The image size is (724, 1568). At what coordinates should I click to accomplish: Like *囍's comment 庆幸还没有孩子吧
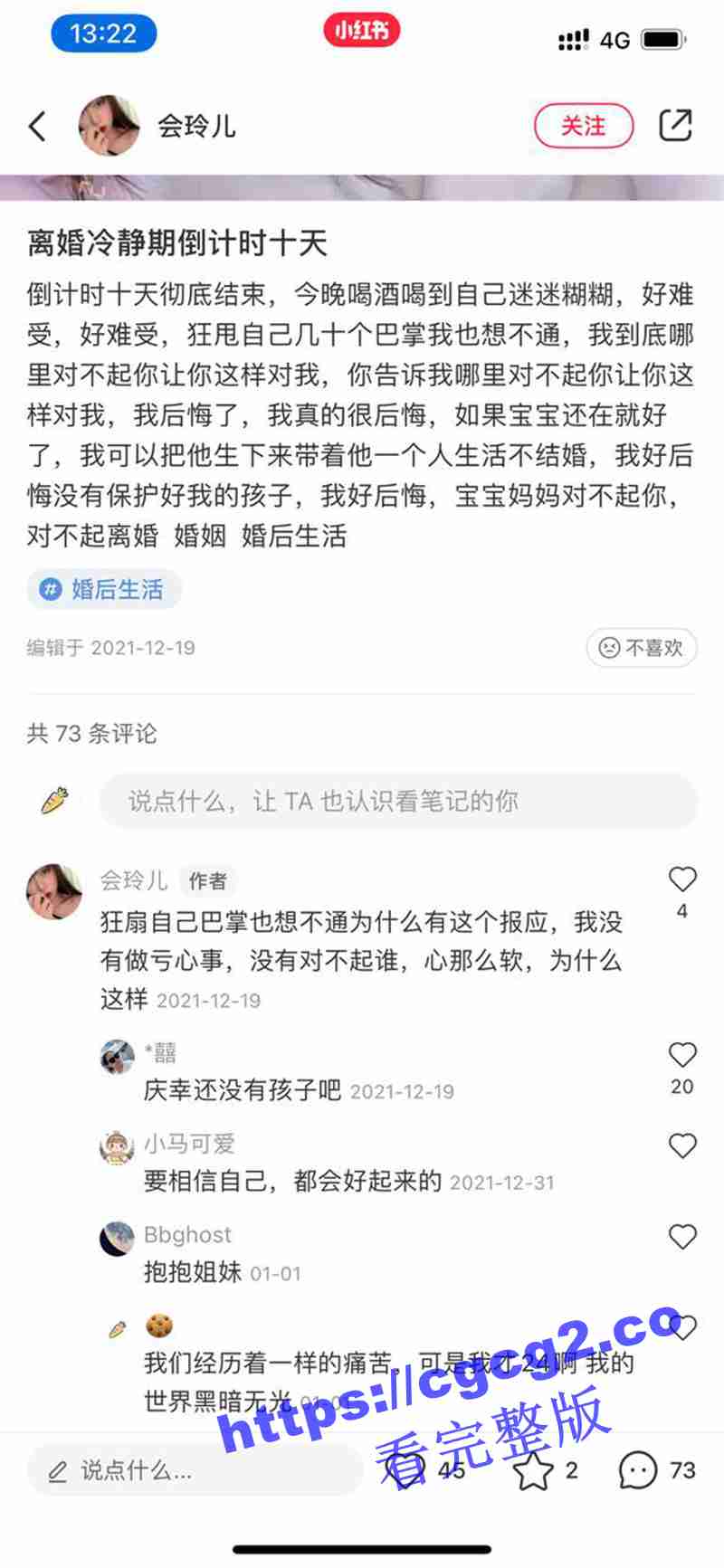pos(682,1055)
